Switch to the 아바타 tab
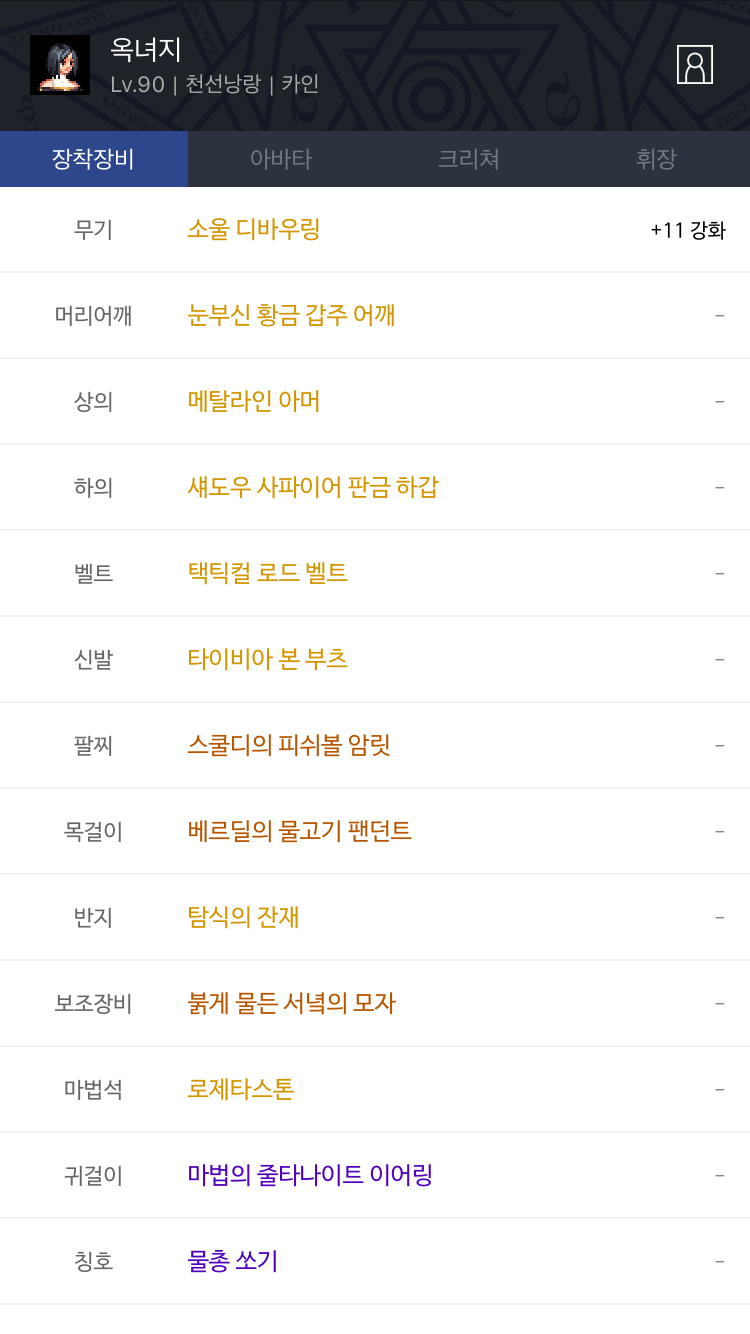 click(x=281, y=159)
